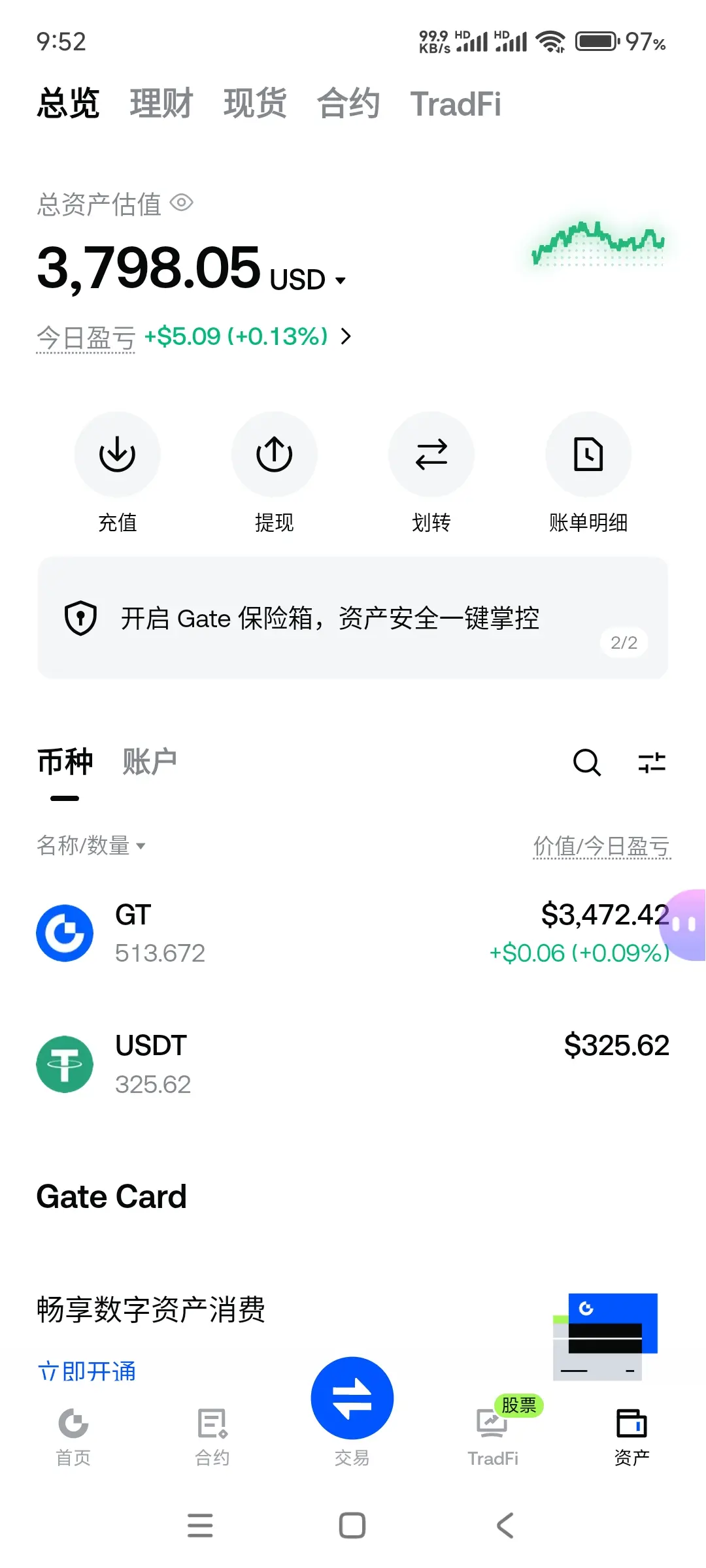
Task: Open the 合约 top tab
Action: 348,104
